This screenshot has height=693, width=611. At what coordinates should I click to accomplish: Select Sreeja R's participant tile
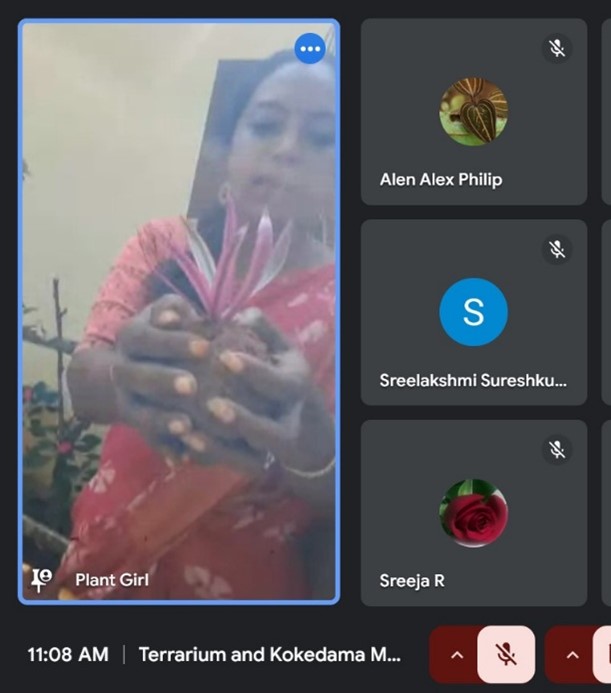pyautogui.click(x=473, y=513)
